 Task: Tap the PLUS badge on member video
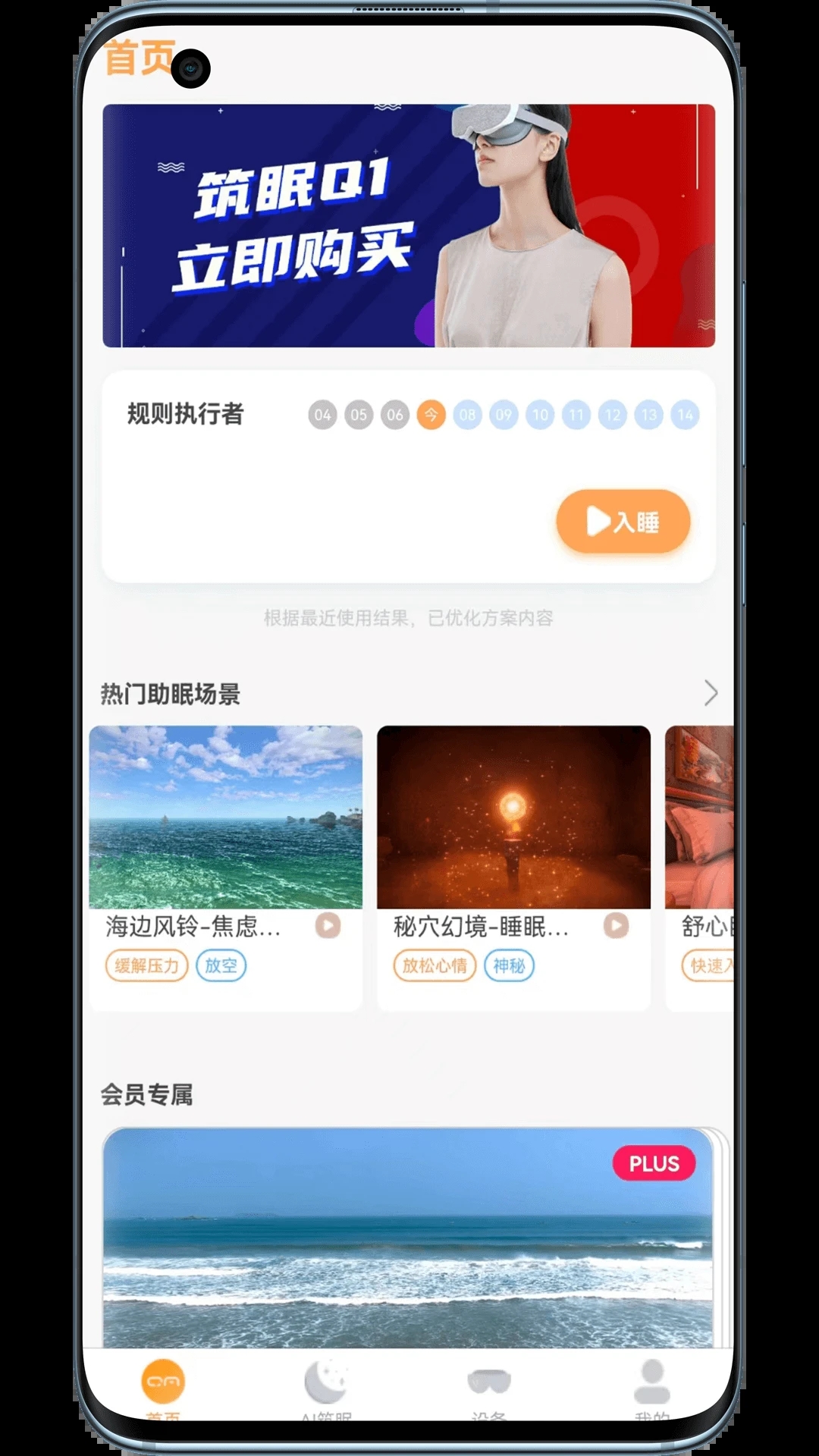click(x=656, y=1163)
